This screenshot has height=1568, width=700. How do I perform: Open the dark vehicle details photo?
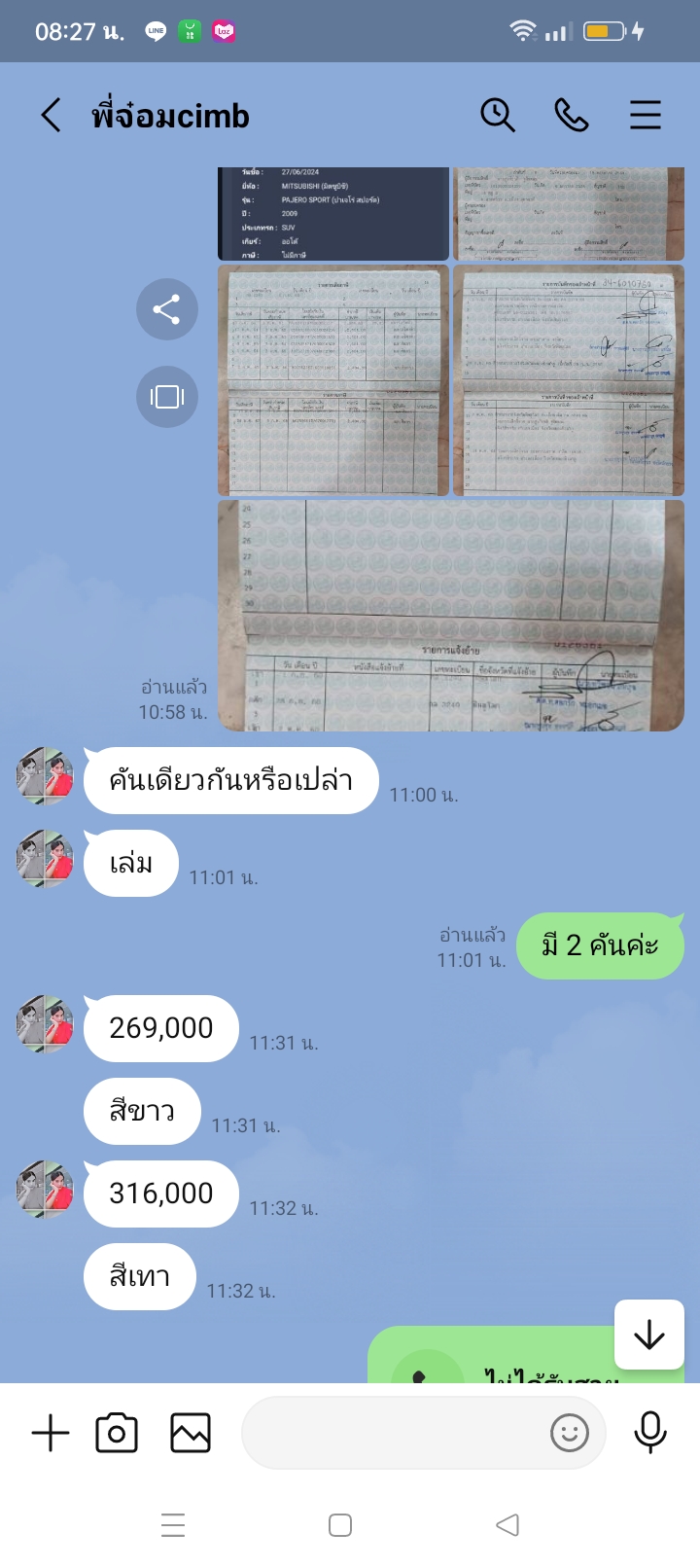point(332,214)
